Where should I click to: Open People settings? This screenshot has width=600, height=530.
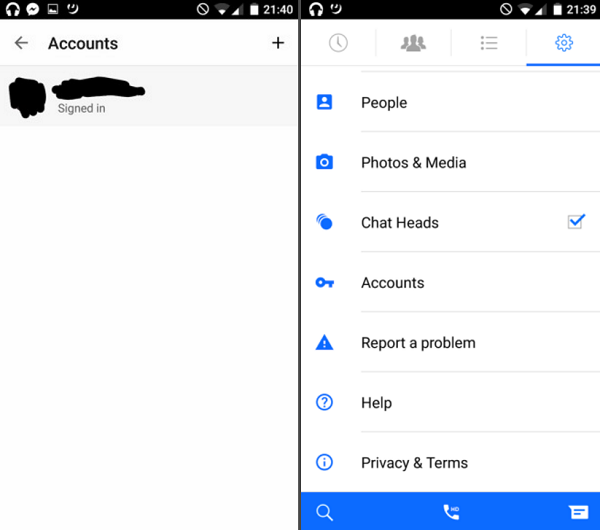(x=450, y=103)
